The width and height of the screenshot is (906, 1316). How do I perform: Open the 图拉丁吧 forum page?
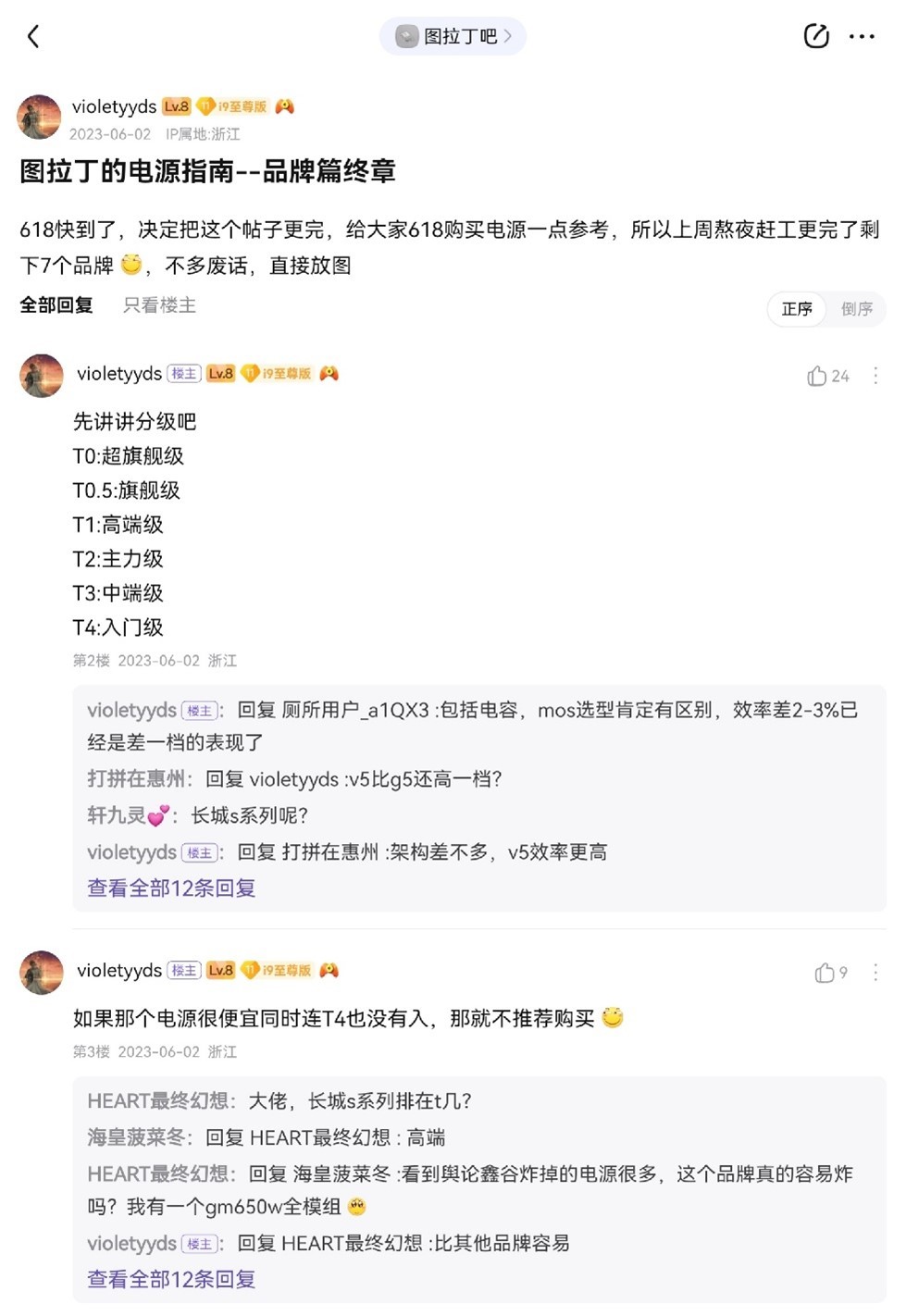[453, 36]
